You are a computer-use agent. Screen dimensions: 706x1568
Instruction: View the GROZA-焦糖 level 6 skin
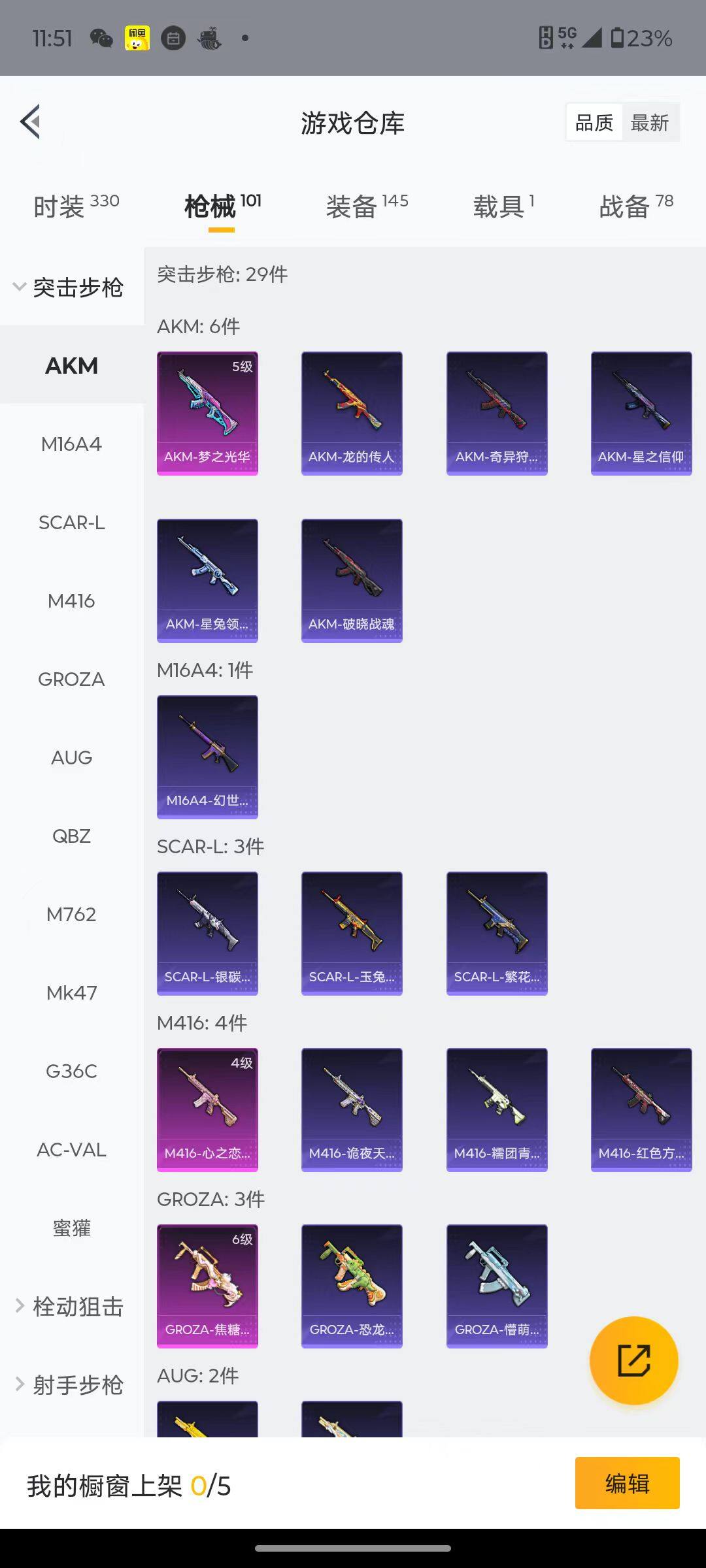pyautogui.click(x=207, y=1286)
